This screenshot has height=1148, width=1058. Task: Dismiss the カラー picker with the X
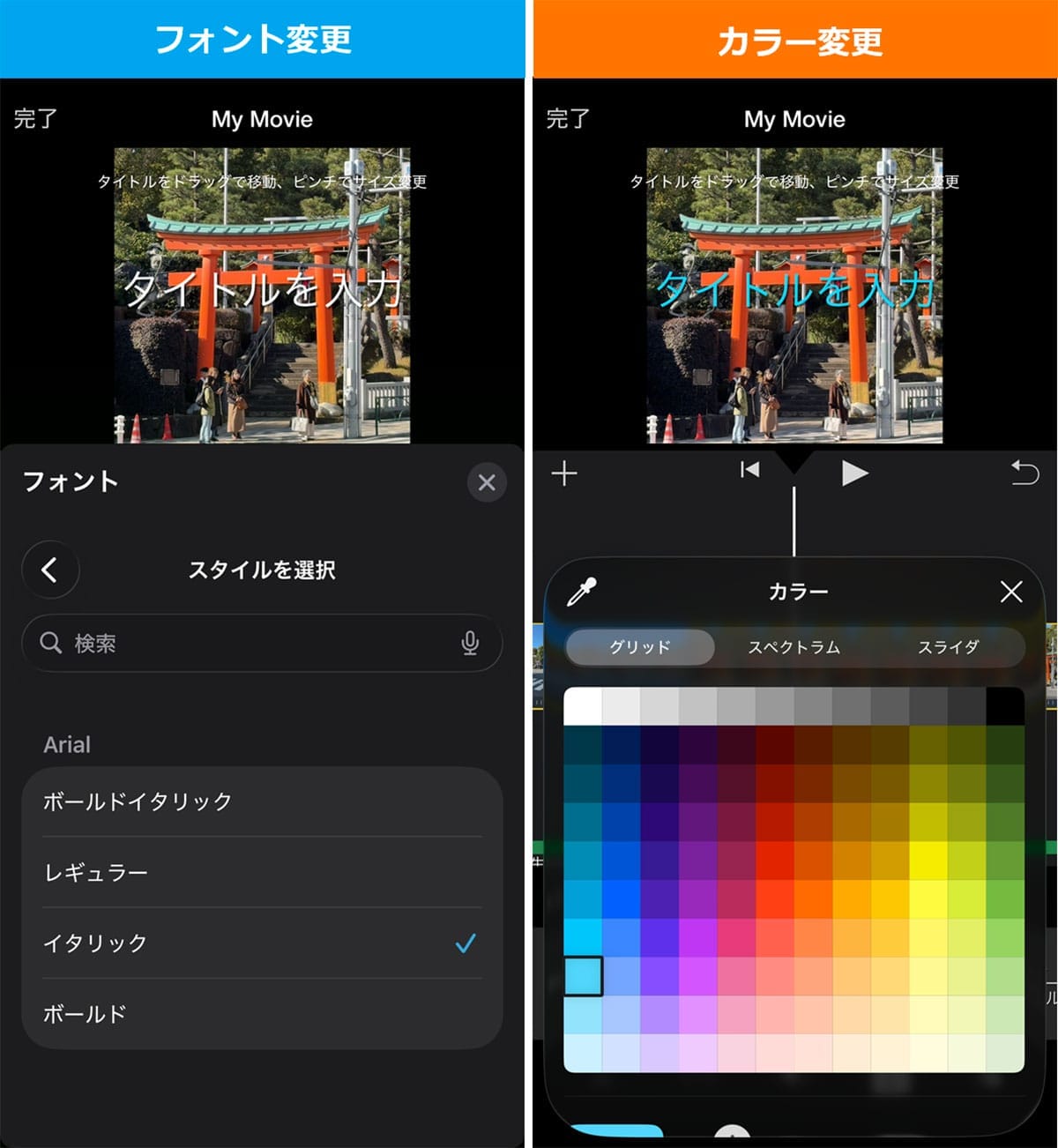tap(1010, 592)
